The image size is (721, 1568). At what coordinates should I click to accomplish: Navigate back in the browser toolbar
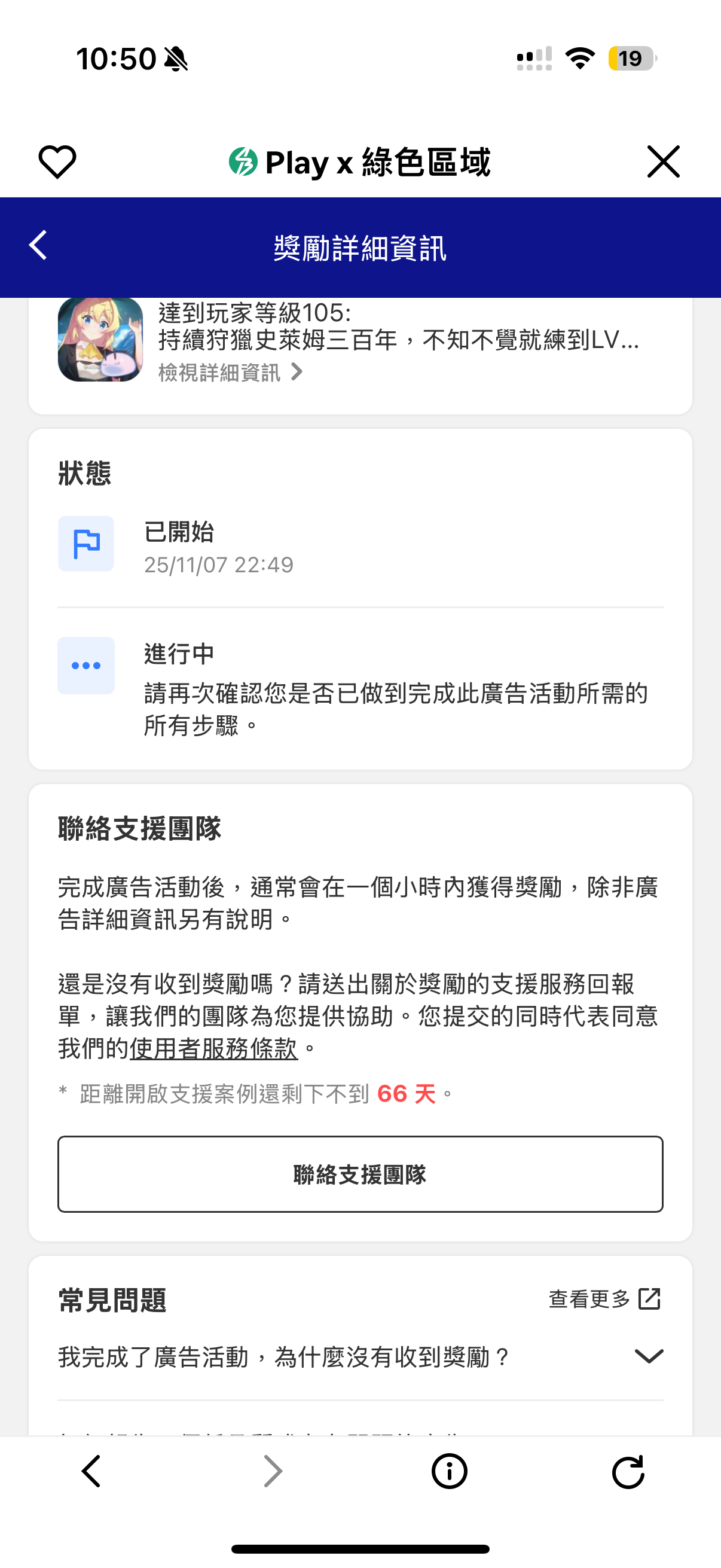(x=91, y=1471)
